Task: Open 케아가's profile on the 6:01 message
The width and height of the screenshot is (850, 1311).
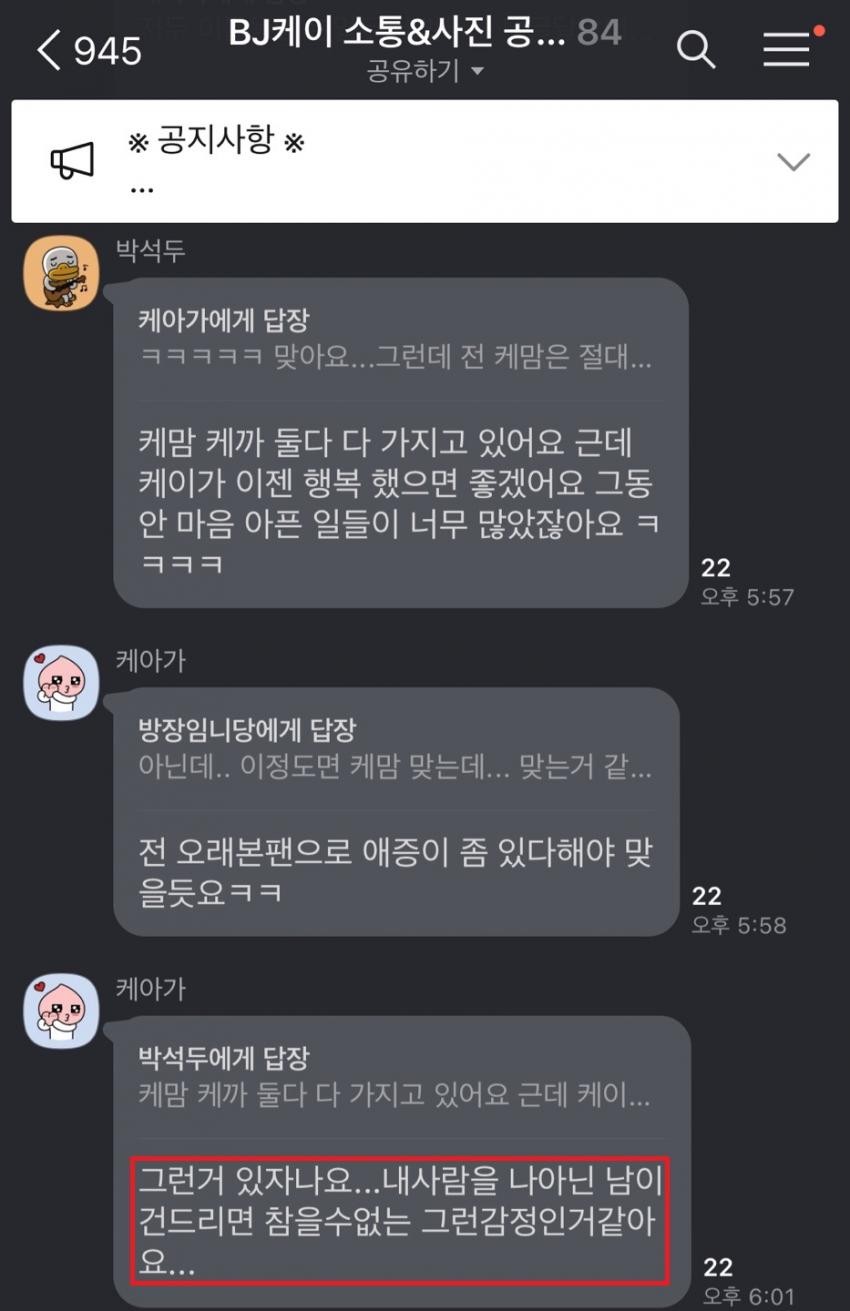Action: 61,1011
